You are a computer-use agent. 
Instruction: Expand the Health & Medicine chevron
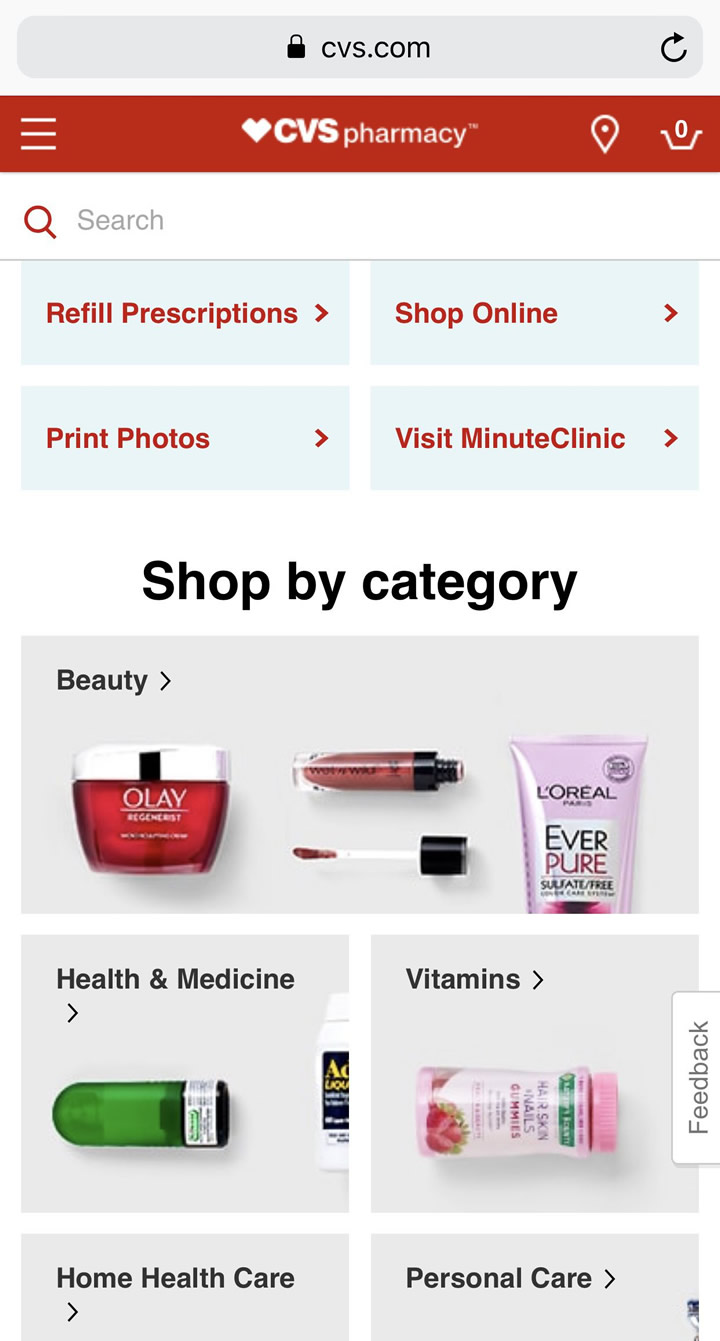pos(71,1013)
